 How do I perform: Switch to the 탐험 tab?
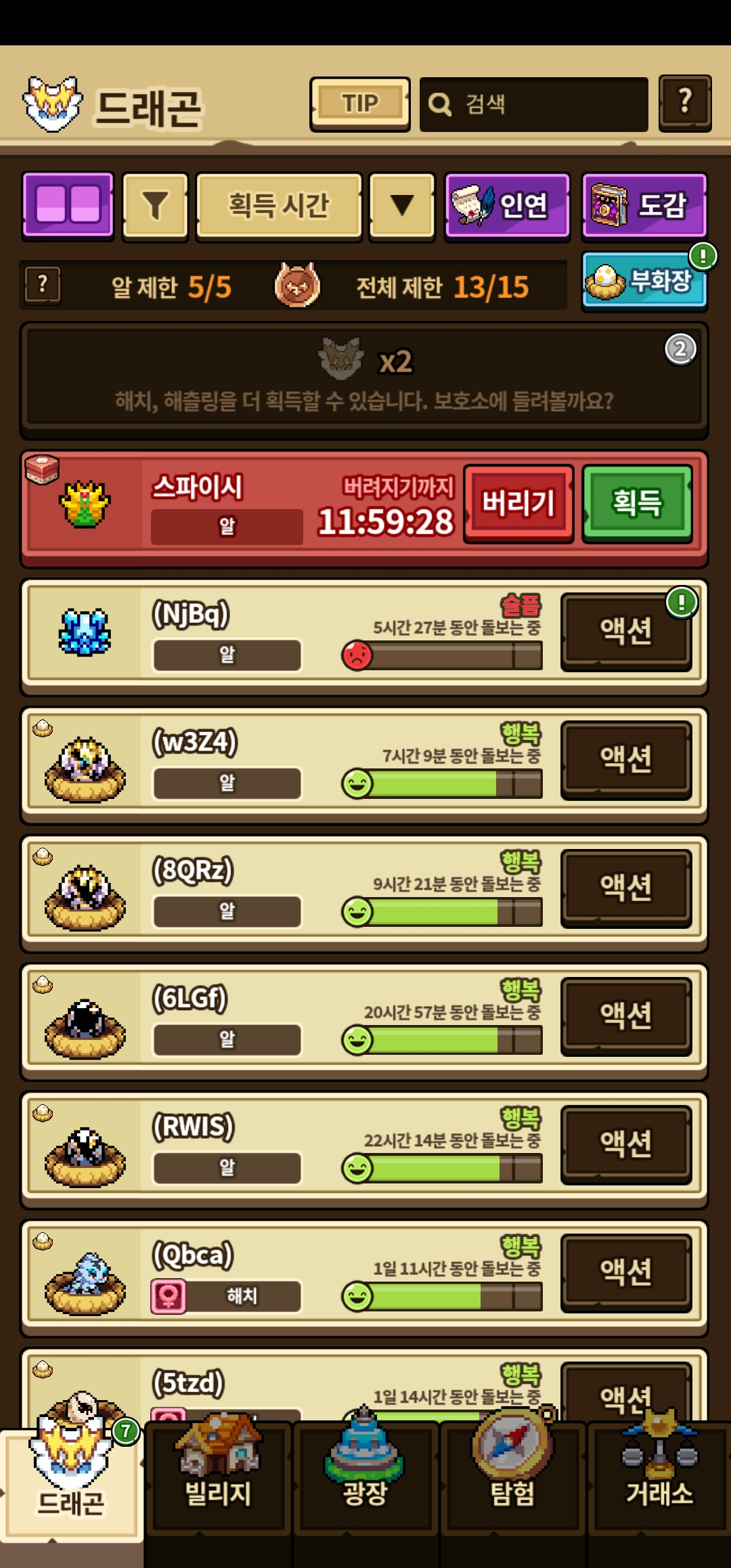(x=512, y=1483)
